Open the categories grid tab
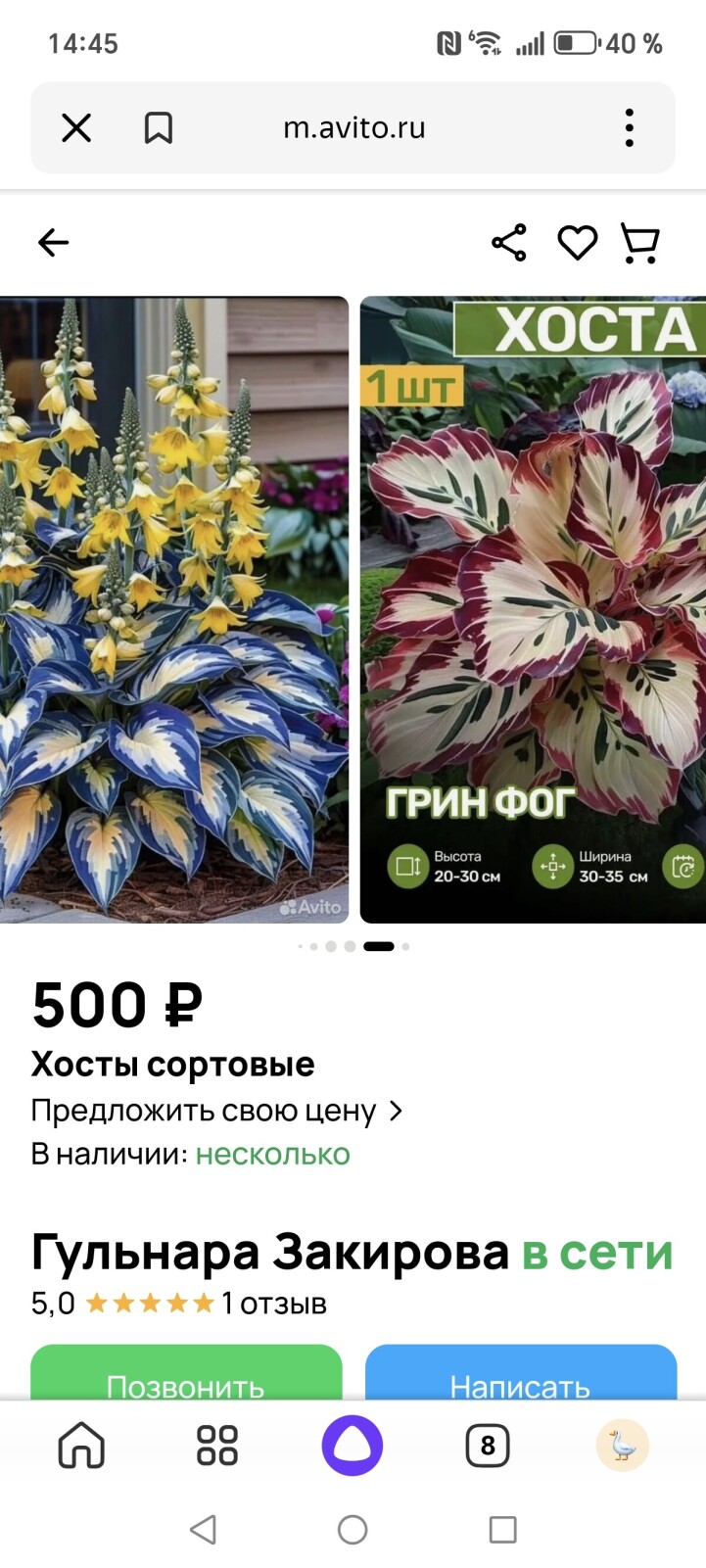 (217, 1446)
